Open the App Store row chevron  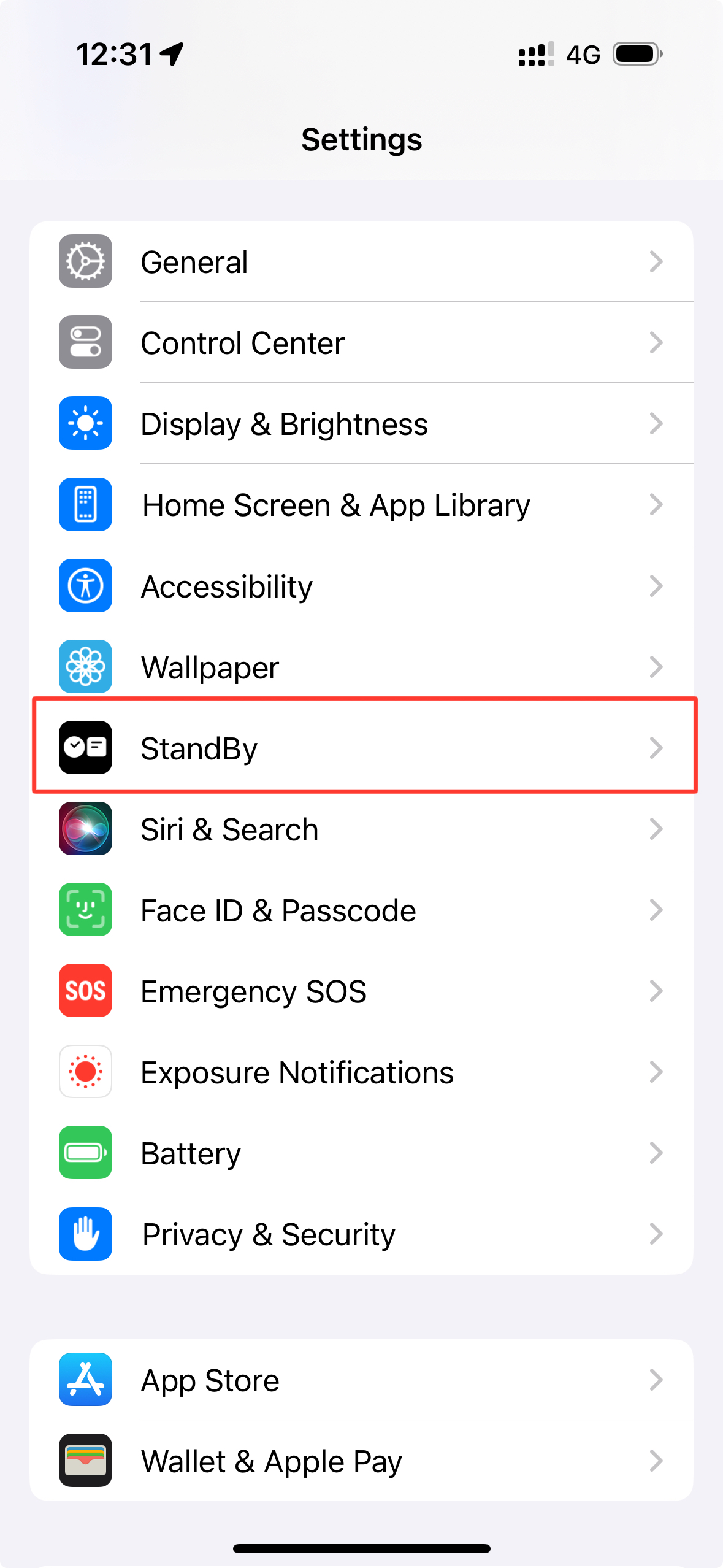(x=657, y=1380)
